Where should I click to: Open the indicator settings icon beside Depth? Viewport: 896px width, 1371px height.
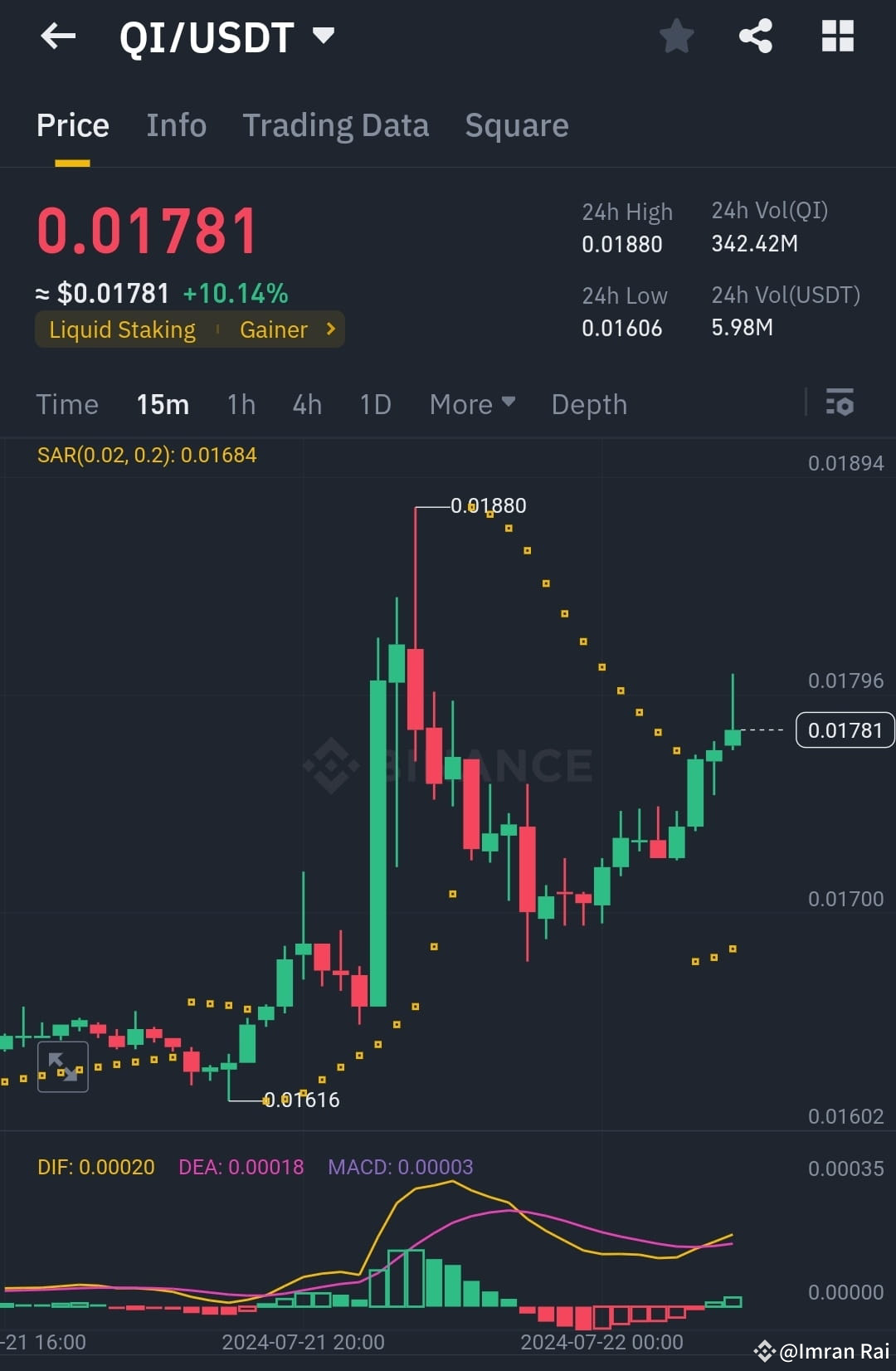(840, 403)
